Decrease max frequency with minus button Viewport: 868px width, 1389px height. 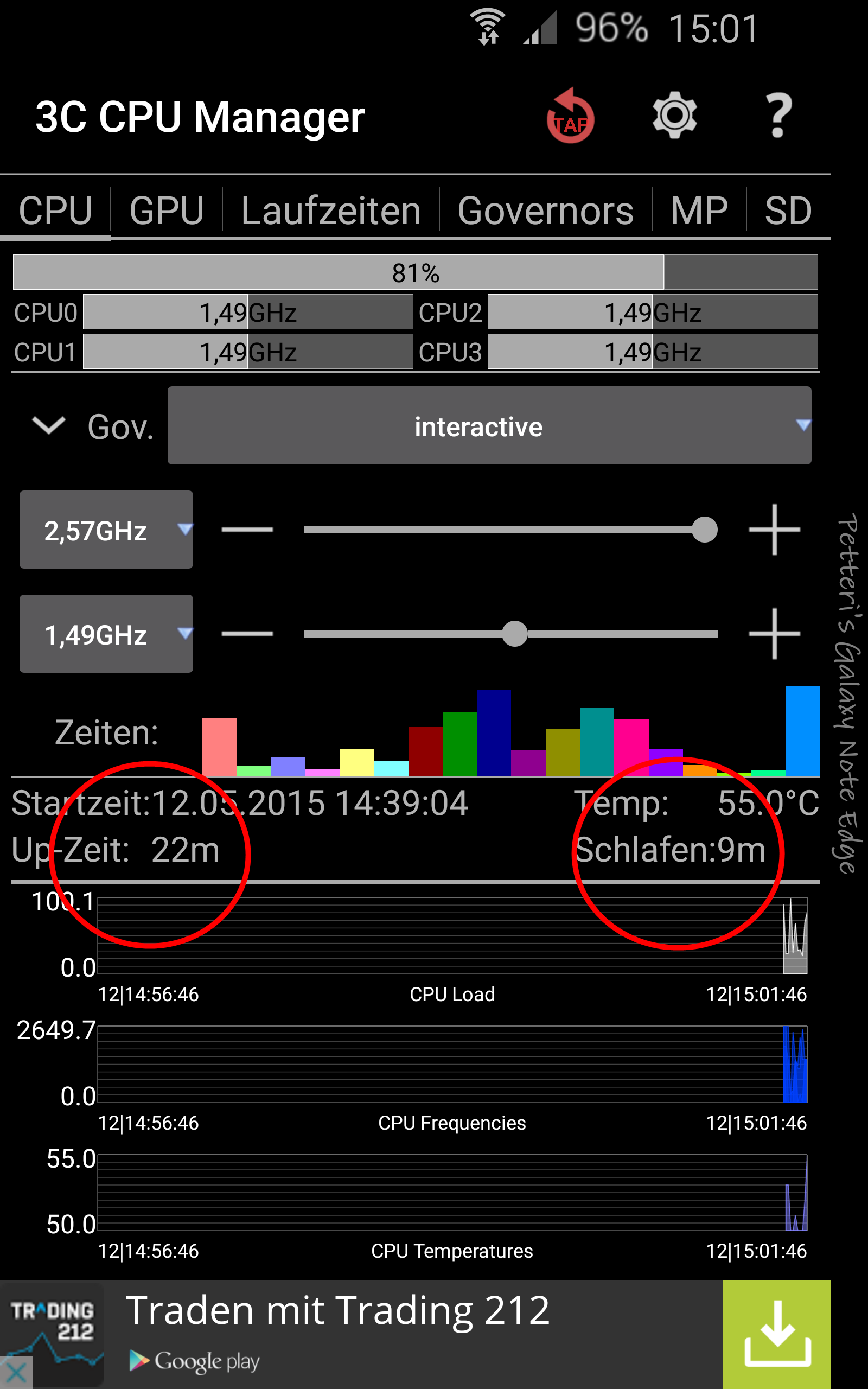pos(247,529)
